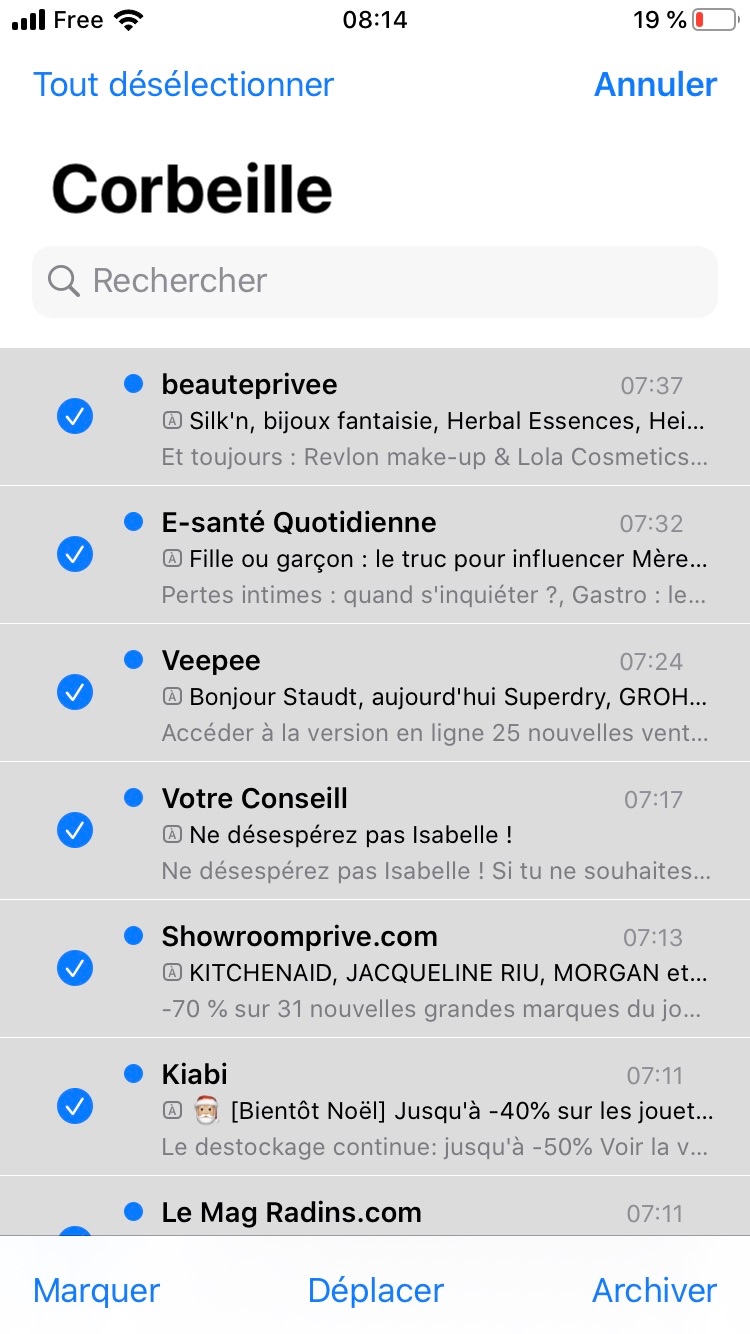Uncheck the beauteprivee email
This screenshot has width=750, height=1334.
[75, 416]
